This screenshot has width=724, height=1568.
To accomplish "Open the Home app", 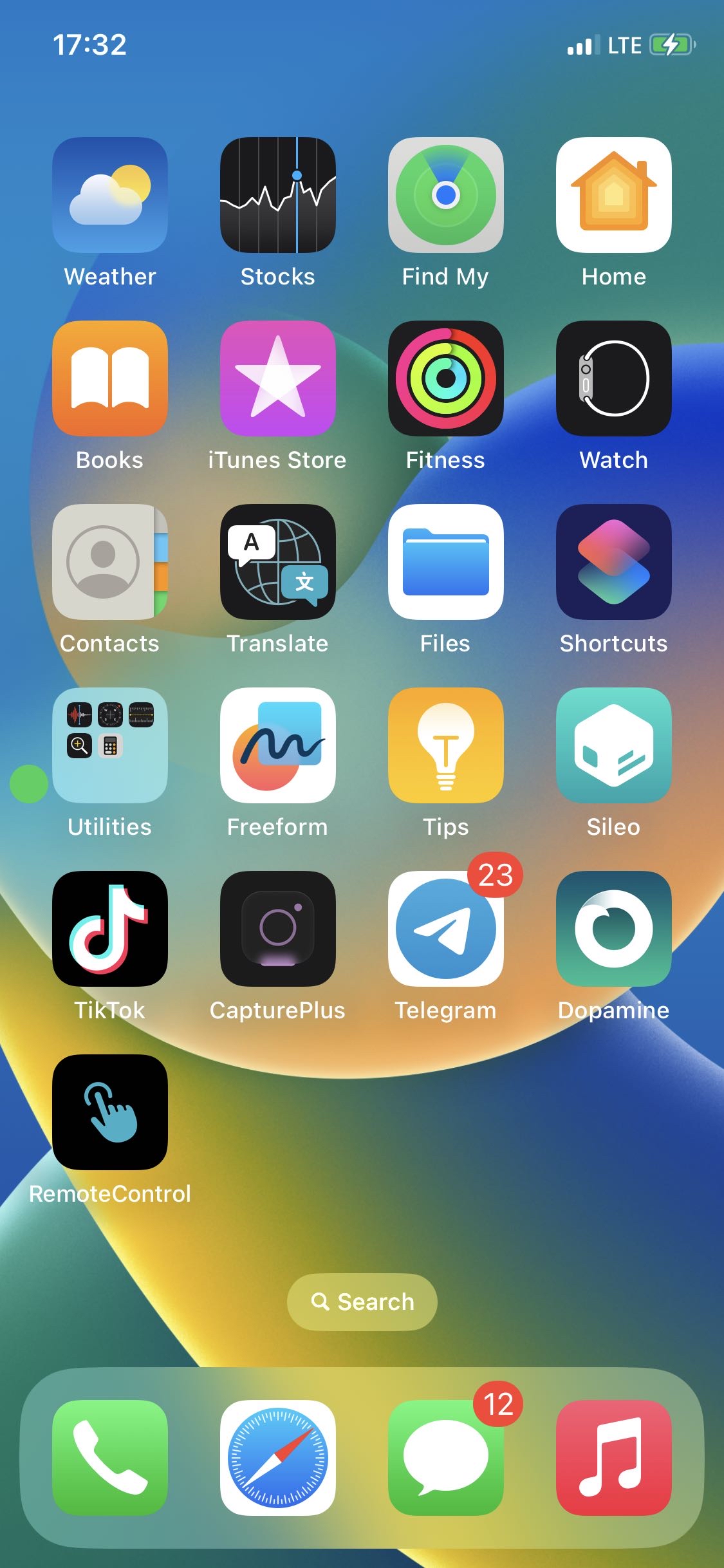I will 613,194.
